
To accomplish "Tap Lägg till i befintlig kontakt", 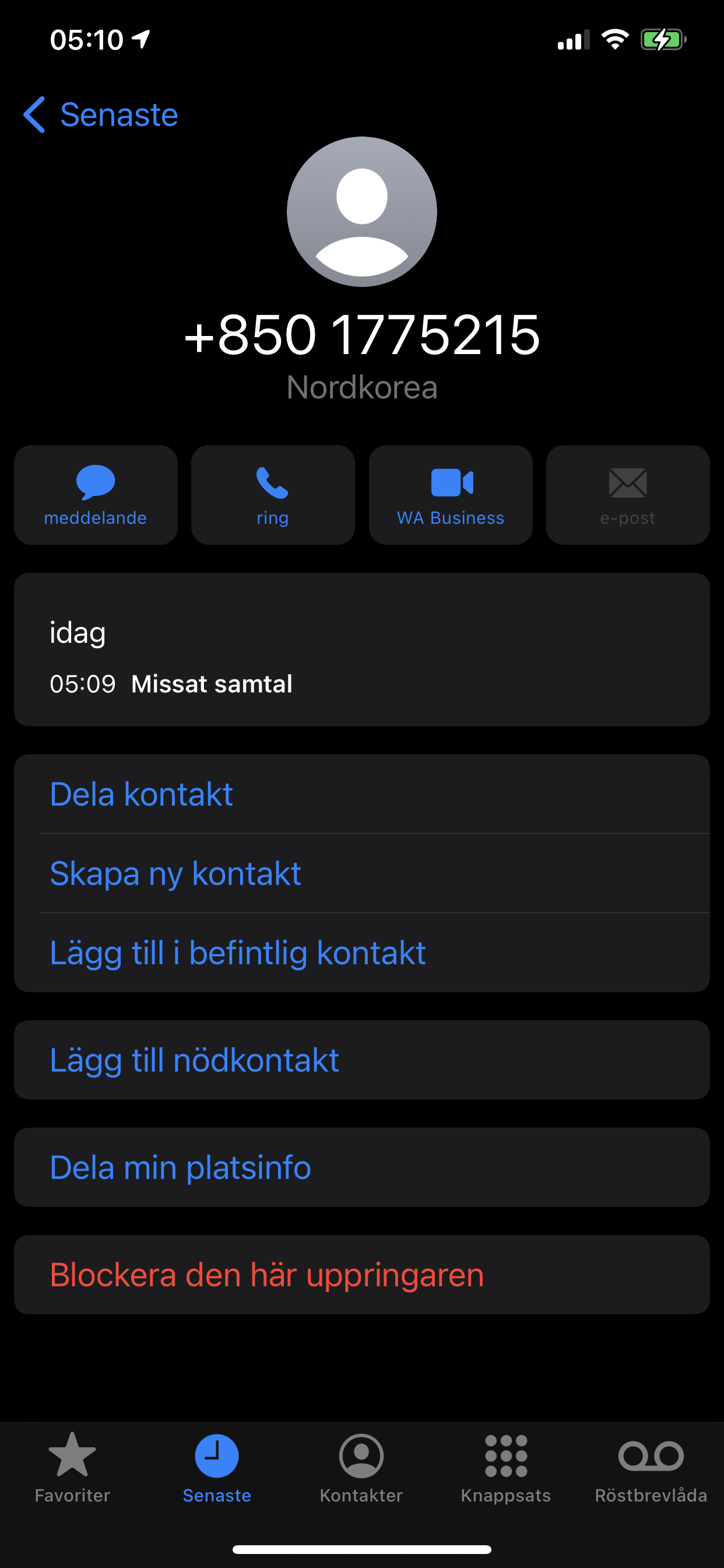I will click(x=362, y=953).
